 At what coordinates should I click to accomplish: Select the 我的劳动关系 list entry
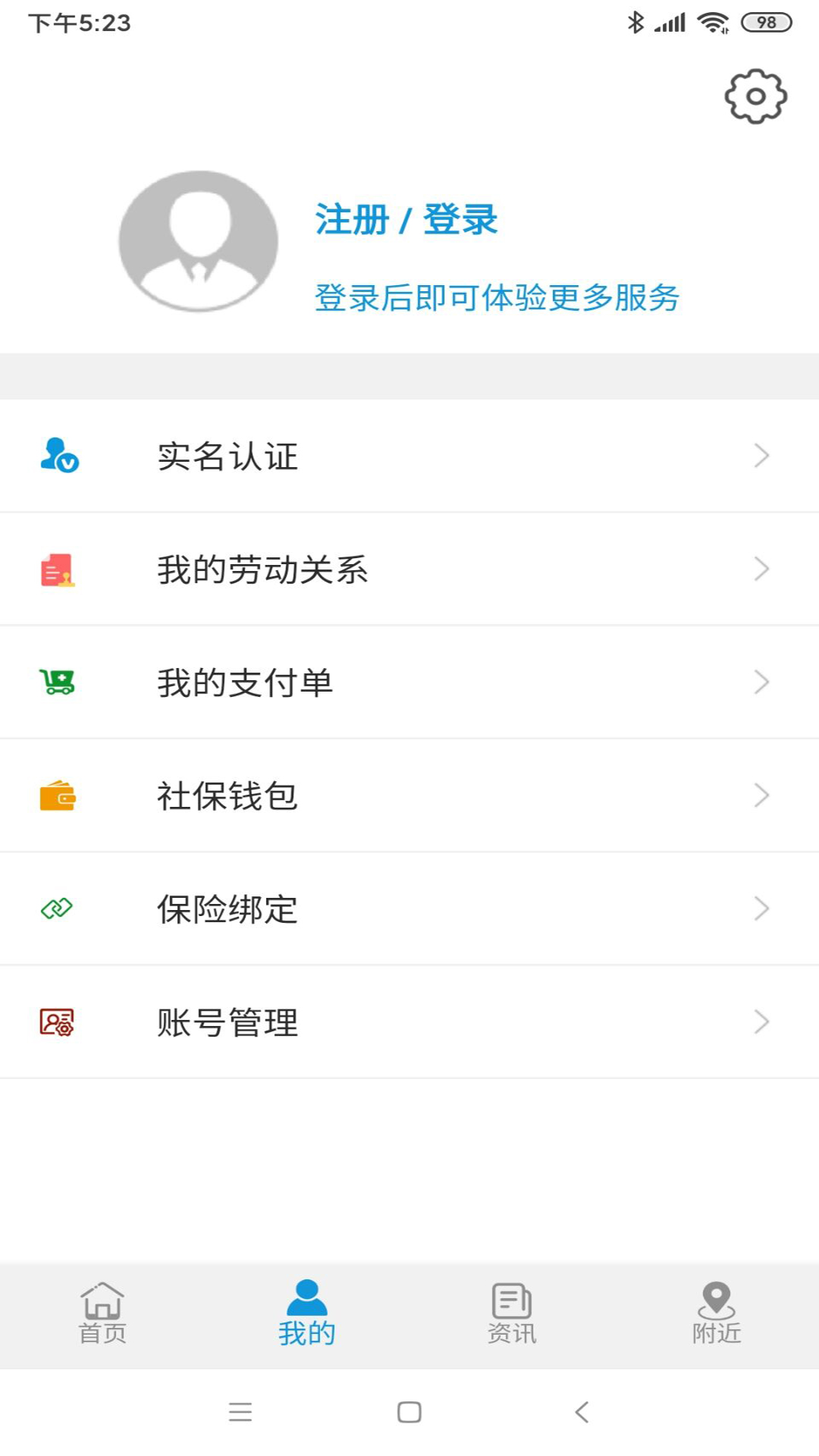pyautogui.click(x=262, y=569)
